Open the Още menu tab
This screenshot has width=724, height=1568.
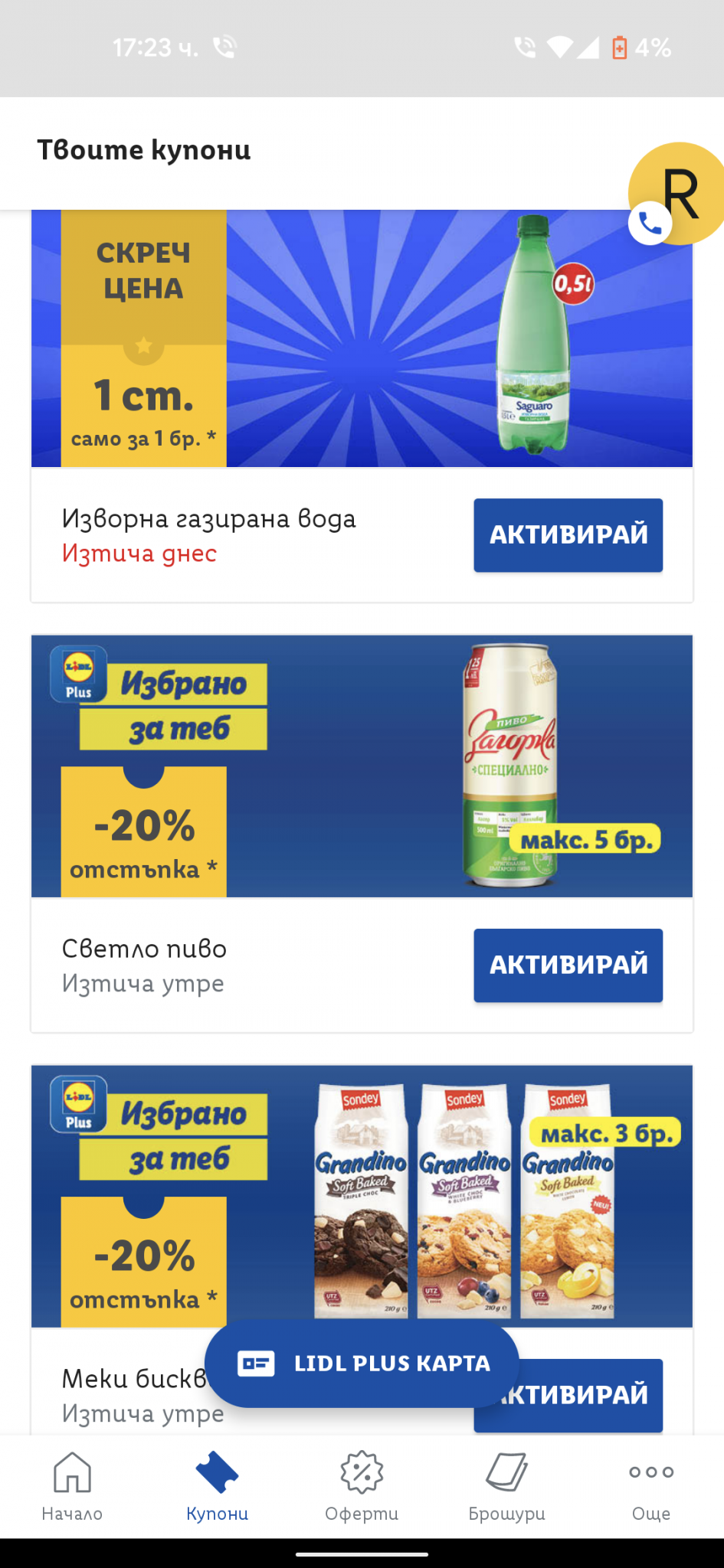click(x=651, y=1487)
